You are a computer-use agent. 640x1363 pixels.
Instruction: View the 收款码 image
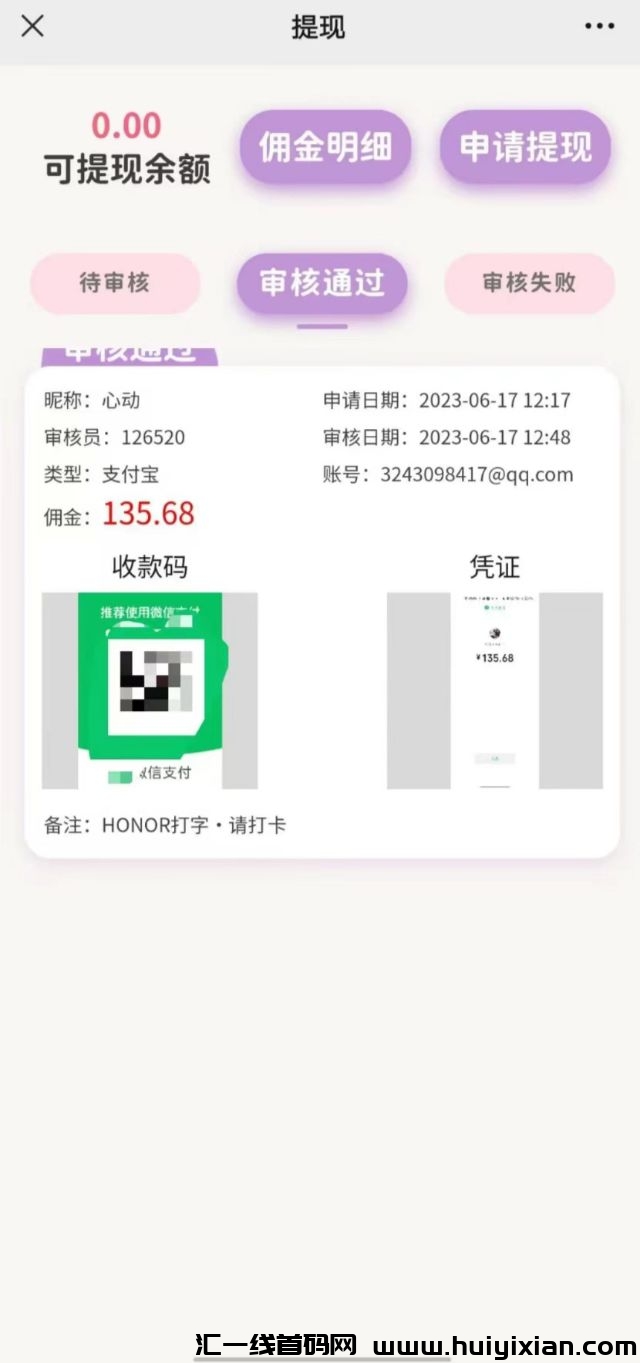(150, 690)
